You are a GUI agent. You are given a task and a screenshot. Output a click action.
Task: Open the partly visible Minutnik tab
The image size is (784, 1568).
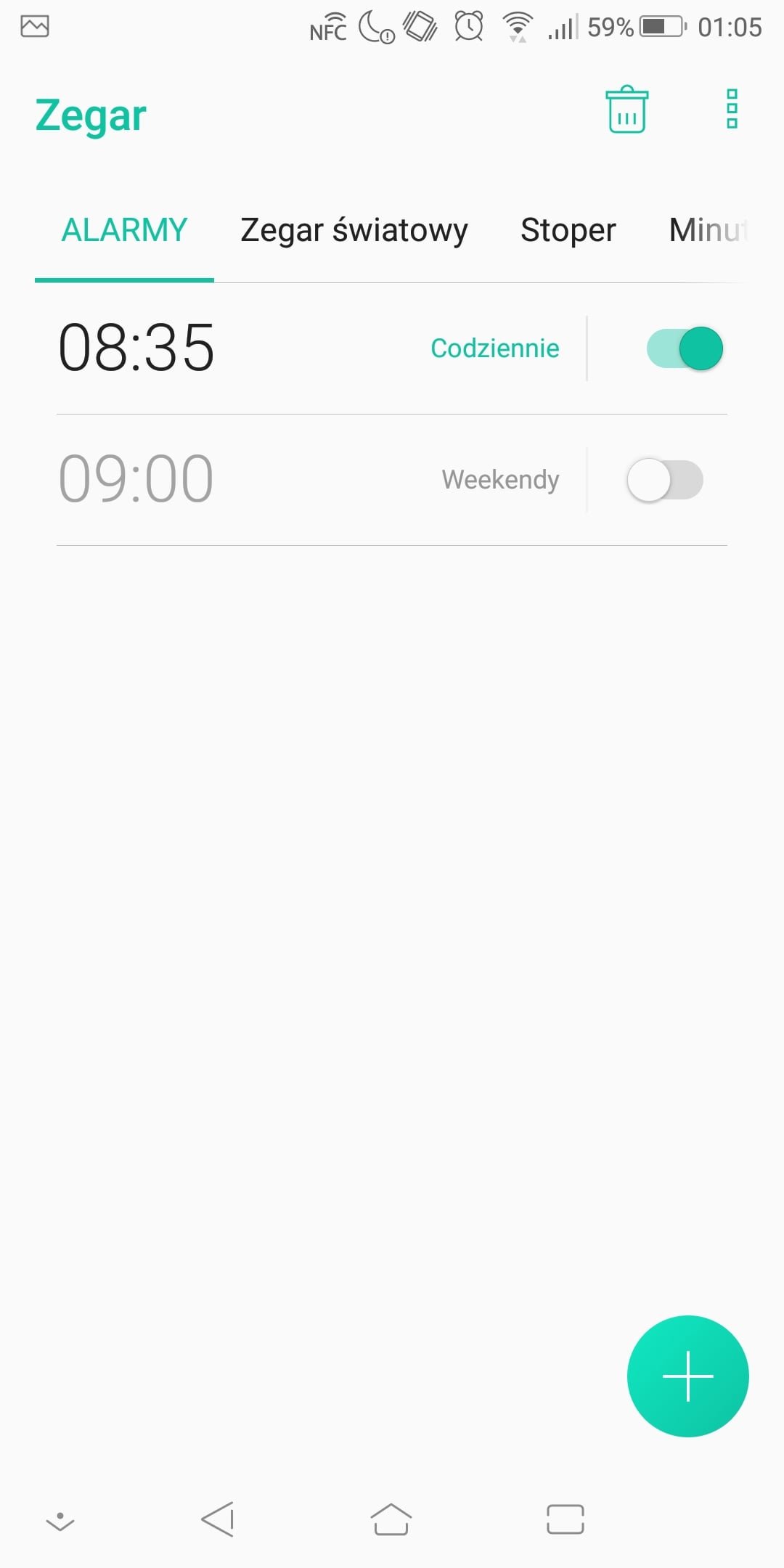coord(709,230)
